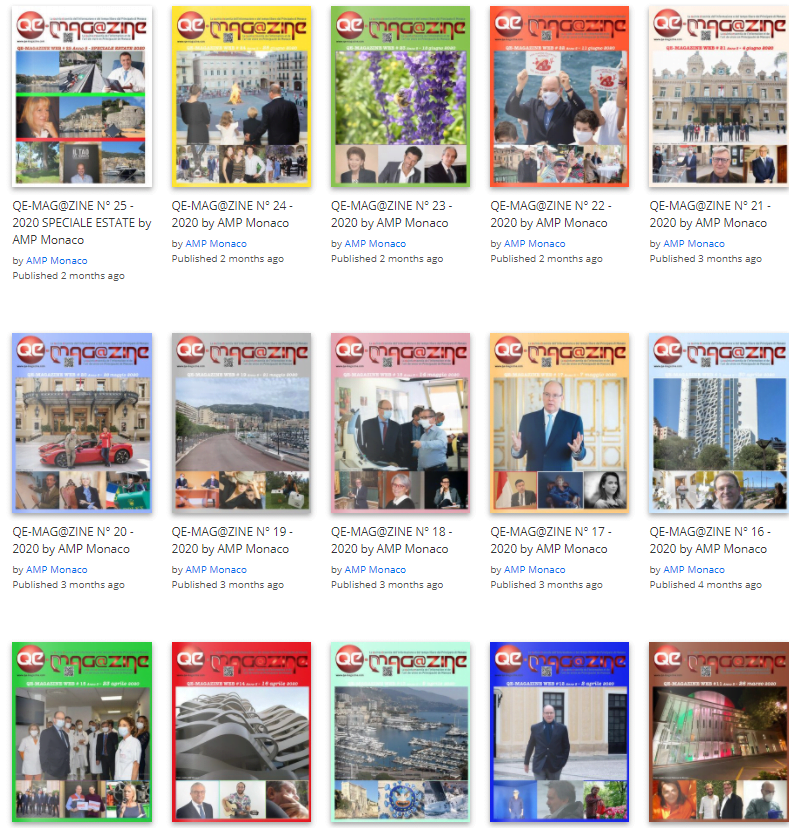Tap AMP Monaco author link under N° 23
The image size is (789, 828).
[375, 243]
